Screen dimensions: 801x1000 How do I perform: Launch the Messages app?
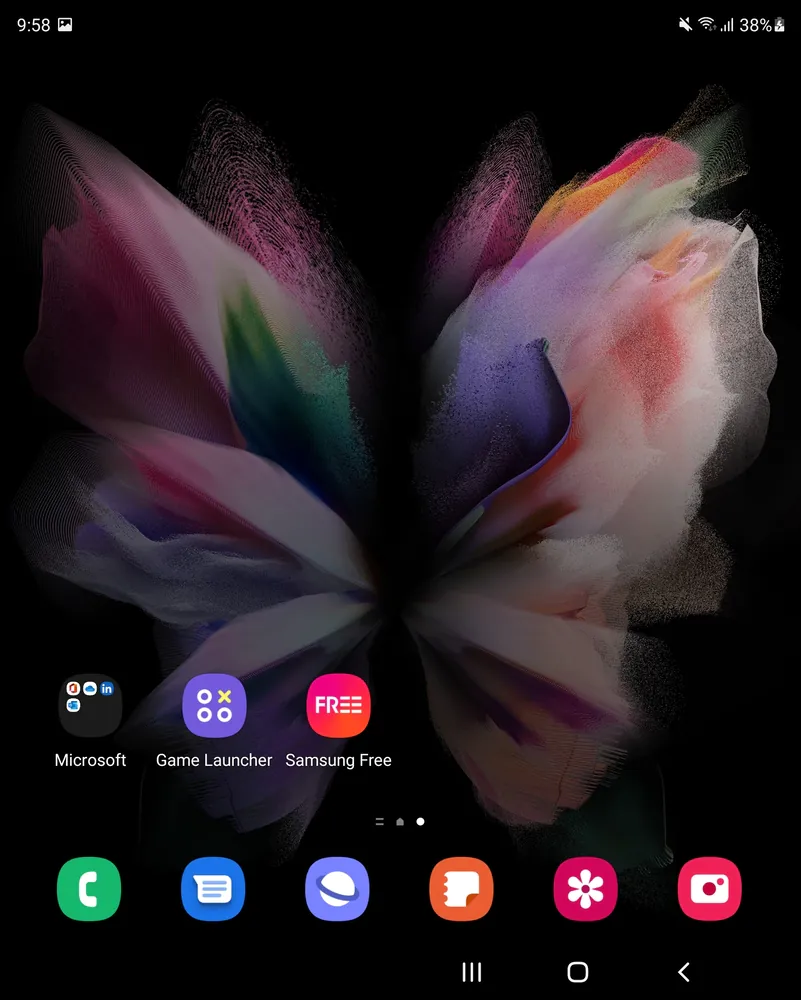coord(213,889)
